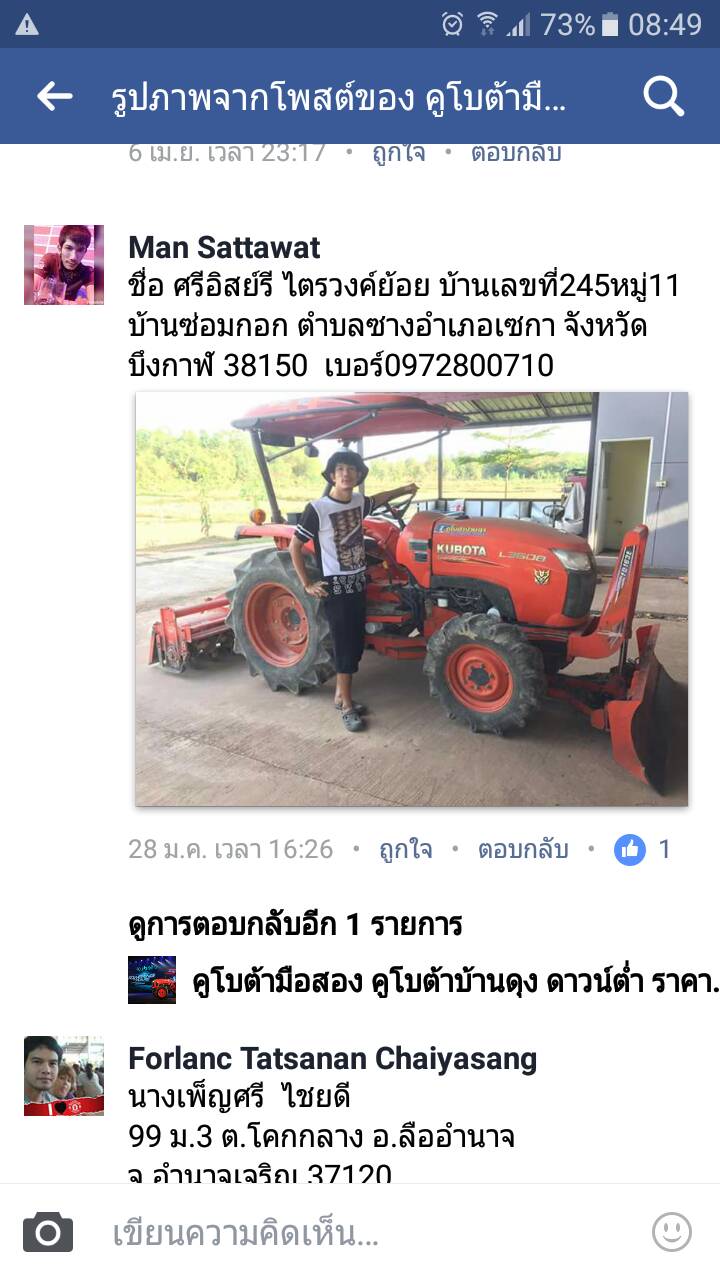The image size is (720, 1280).
Task: Open Man Sattawat's profile picture
Action: click(64, 265)
